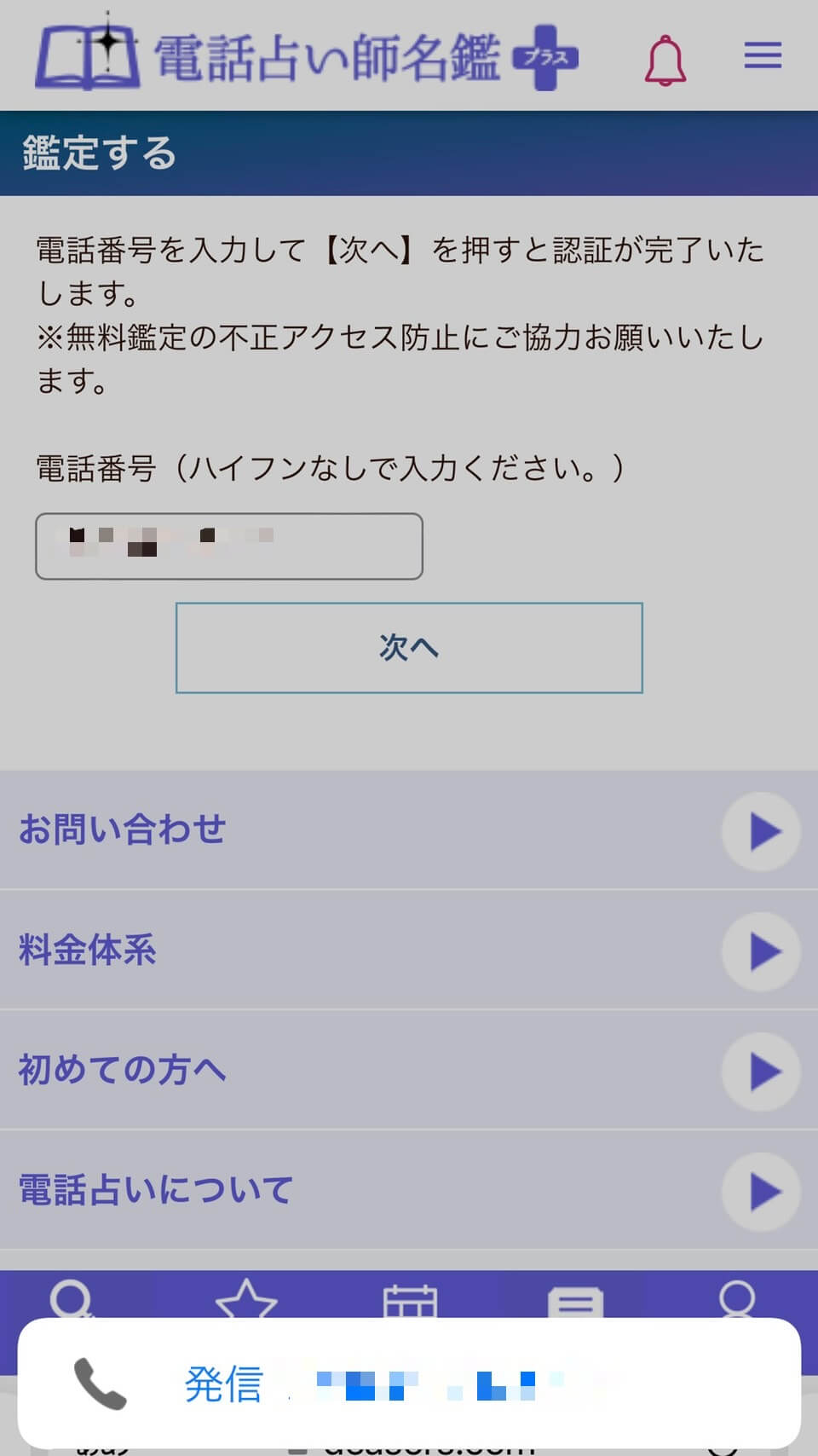Tap the 次へ button

(x=409, y=648)
